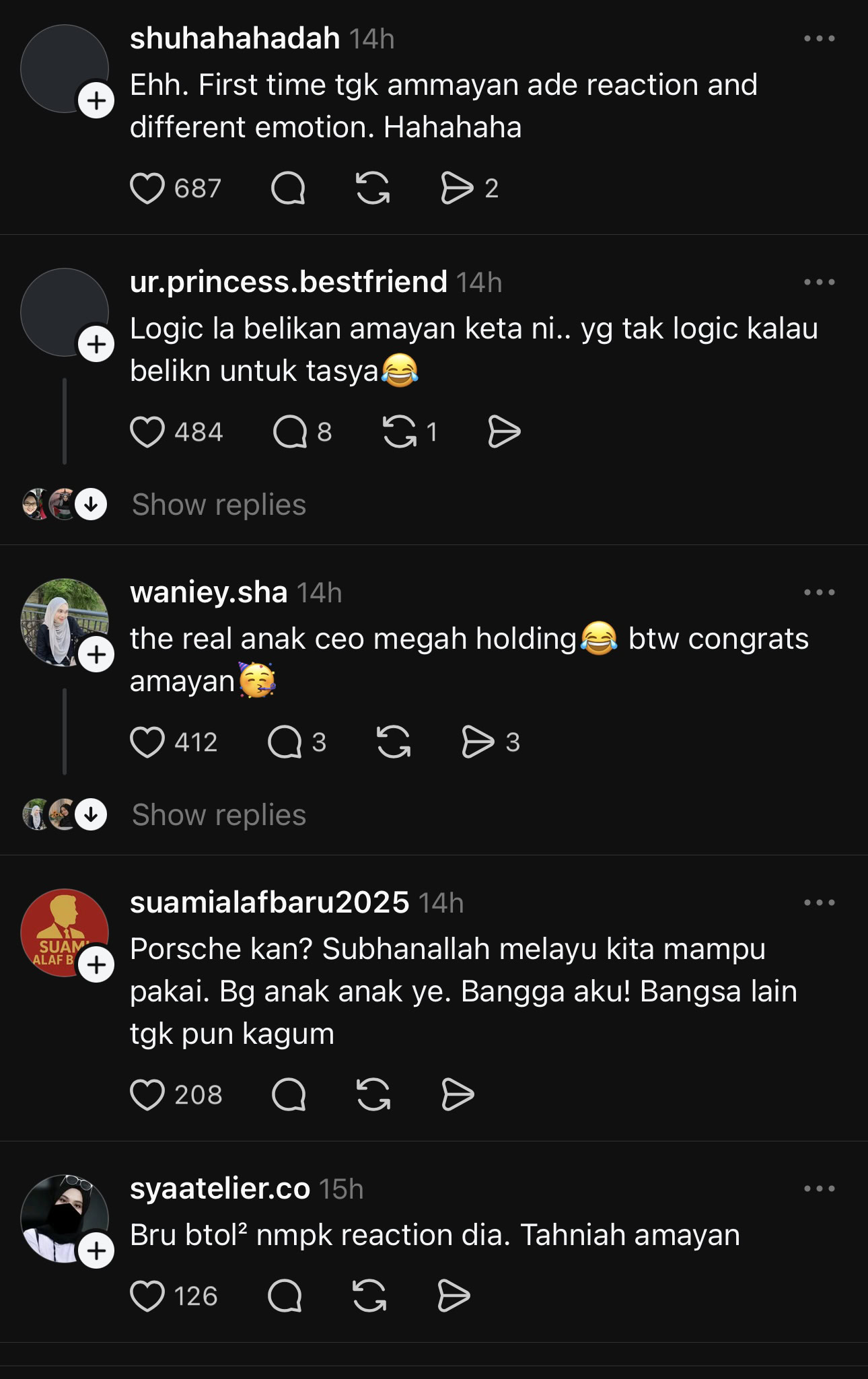Open overflow menu on waniey.sha's comment
The width and height of the screenshot is (868, 1379).
coord(819,592)
